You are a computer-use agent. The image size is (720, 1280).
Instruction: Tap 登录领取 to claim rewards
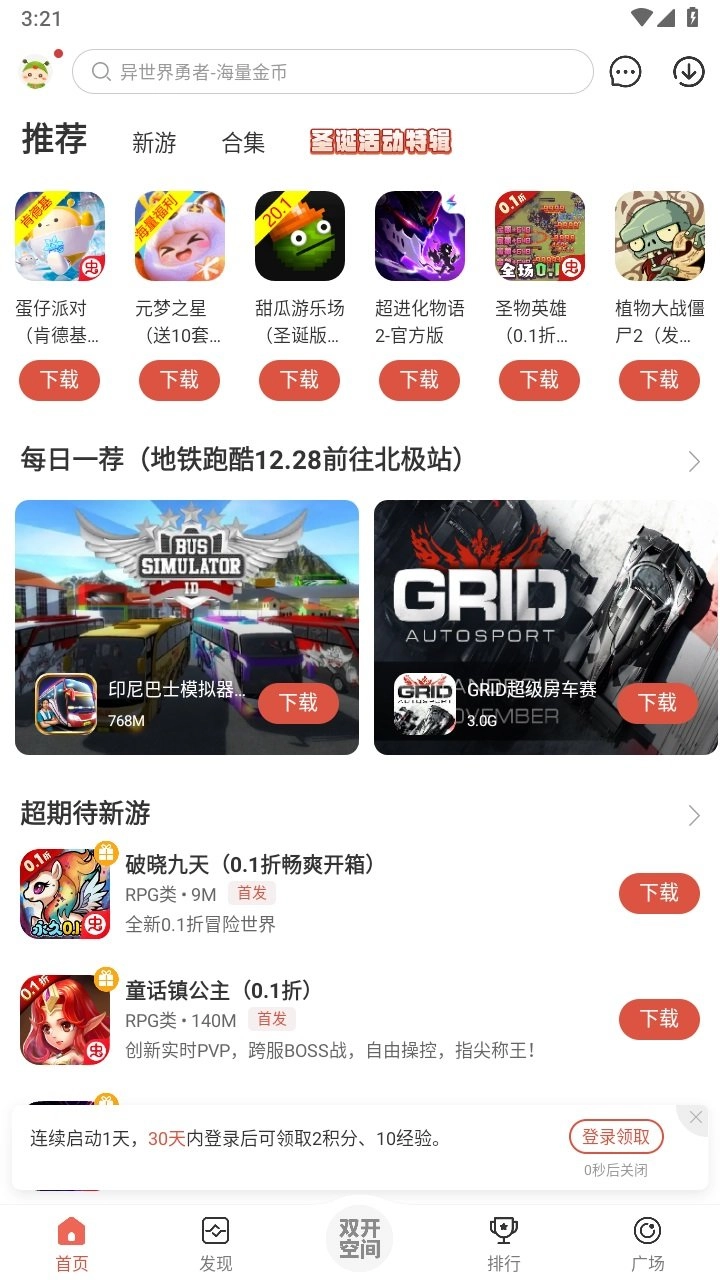(x=614, y=1137)
